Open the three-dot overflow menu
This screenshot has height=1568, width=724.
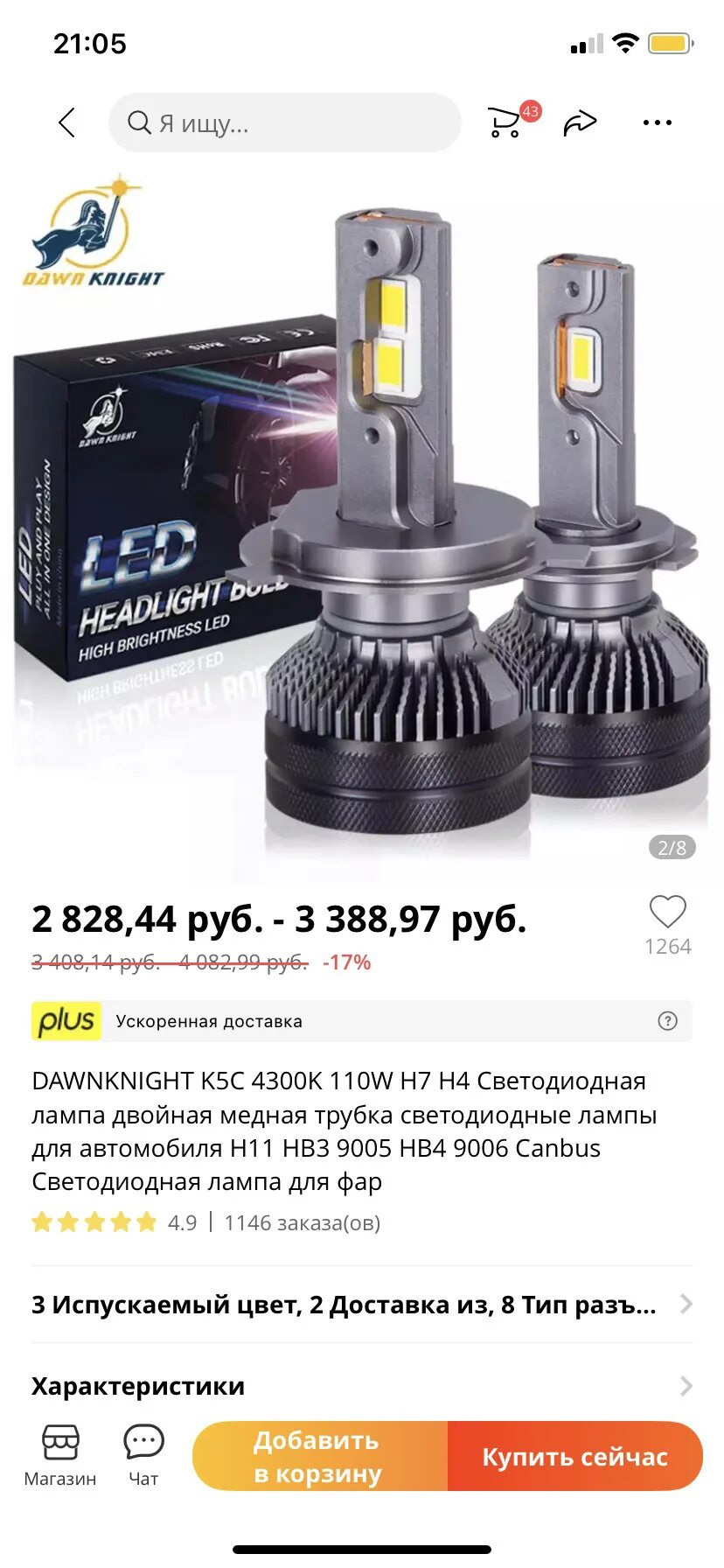657,122
